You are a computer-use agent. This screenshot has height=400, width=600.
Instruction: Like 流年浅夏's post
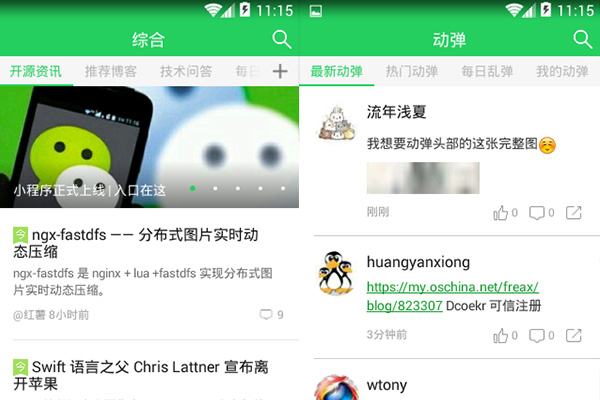[x=504, y=212]
